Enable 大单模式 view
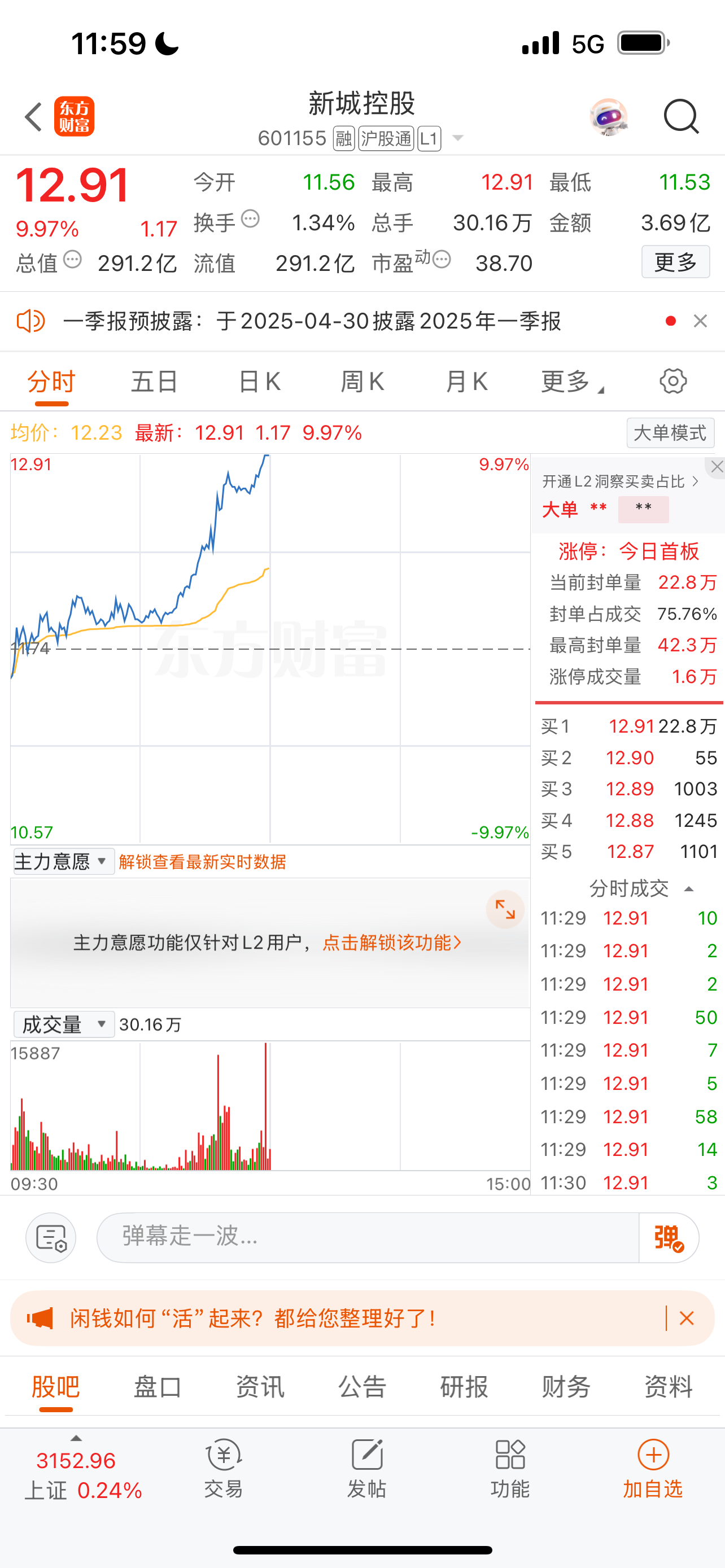The image size is (725, 1568). point(670,433)
